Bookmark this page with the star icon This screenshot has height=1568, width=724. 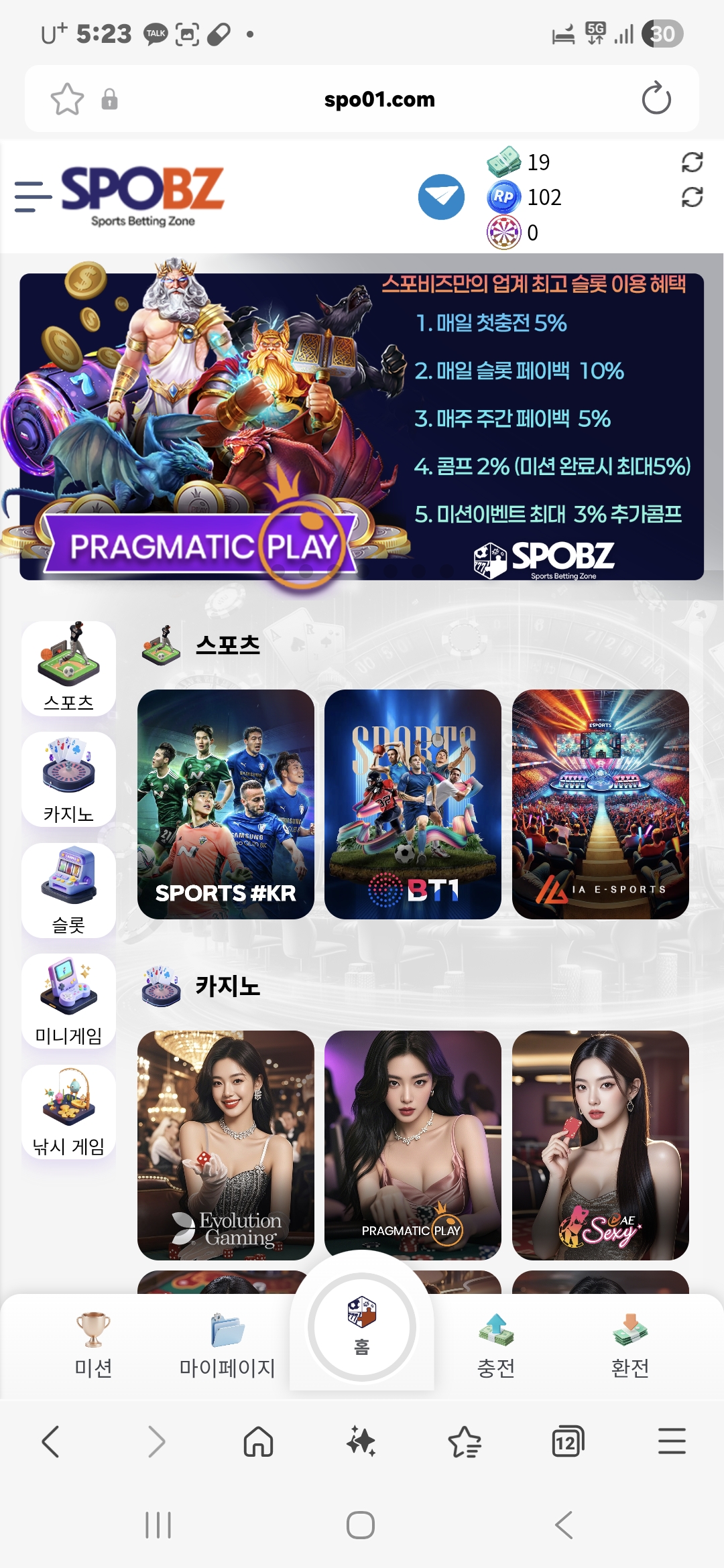point(67,99)
